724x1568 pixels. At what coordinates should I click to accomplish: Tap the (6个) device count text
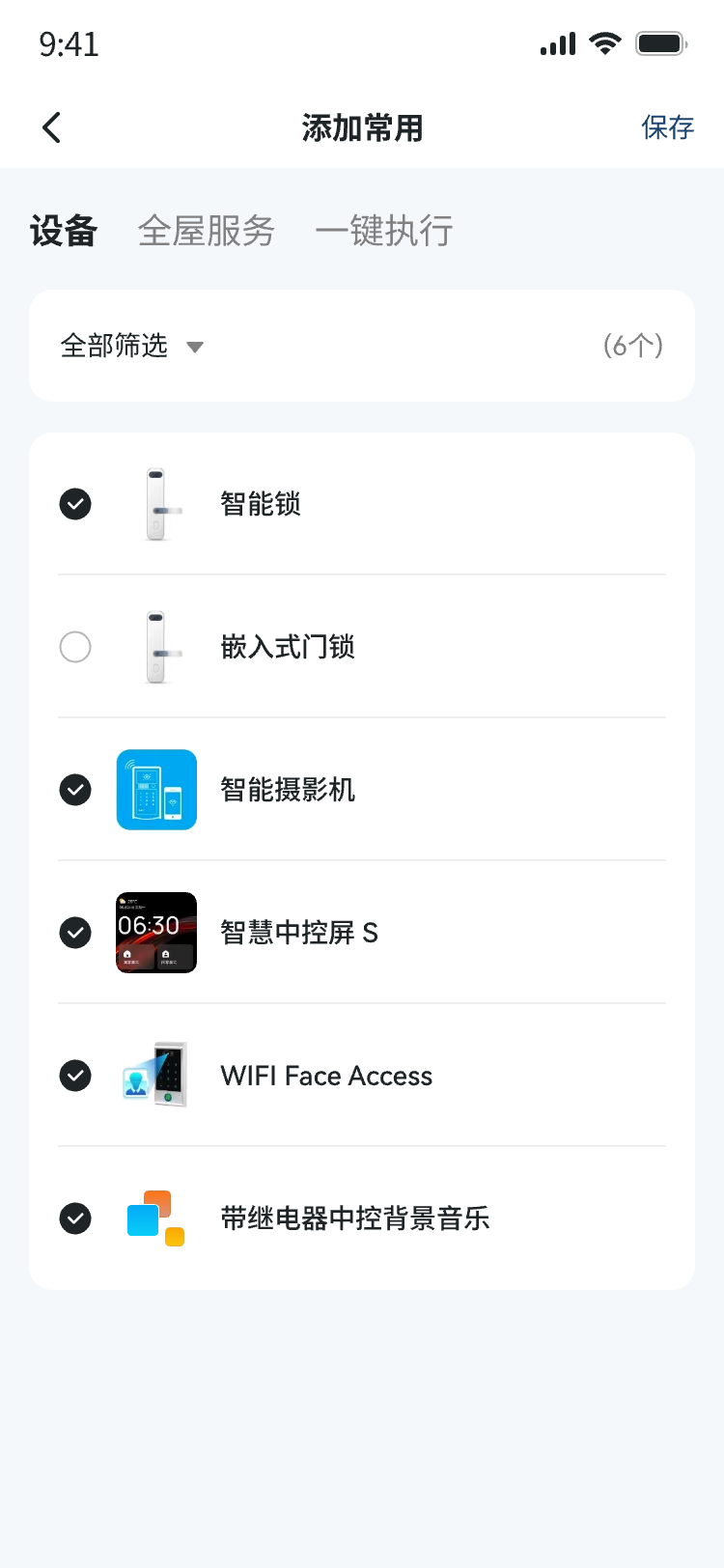click(634, 345)
